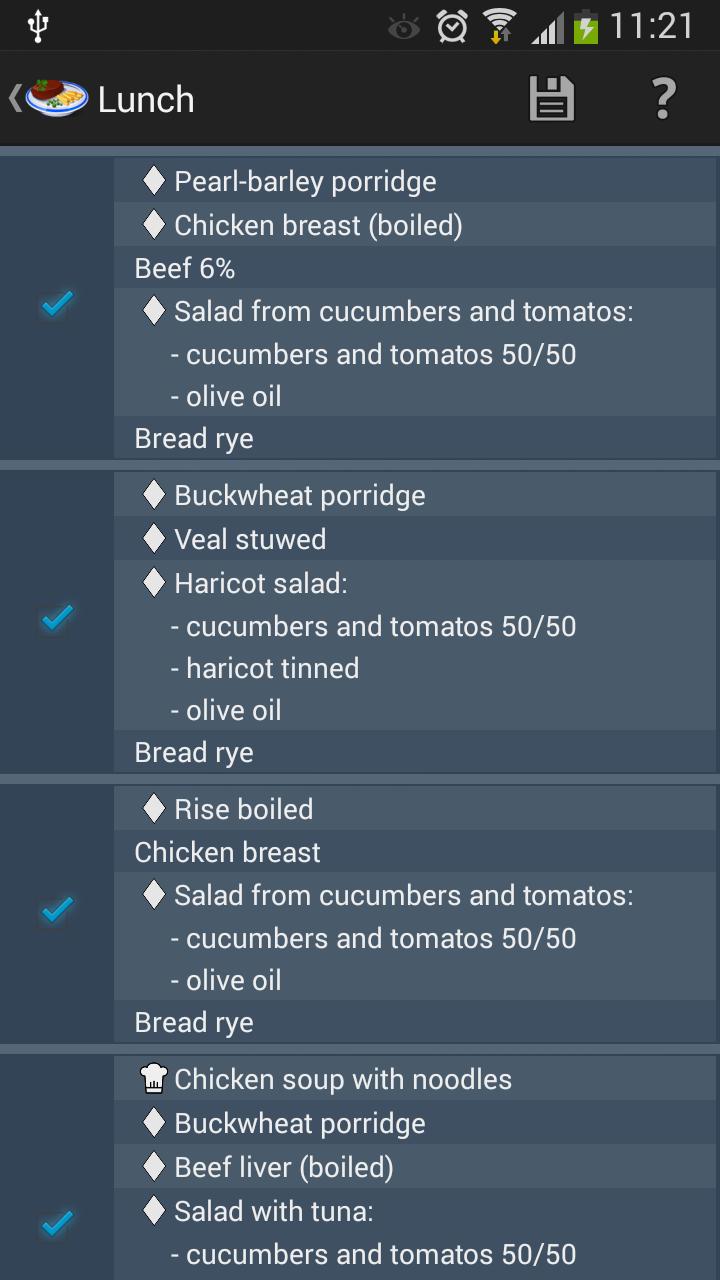Save the lunch menu via floppy disk icon

tap(551, 98)
